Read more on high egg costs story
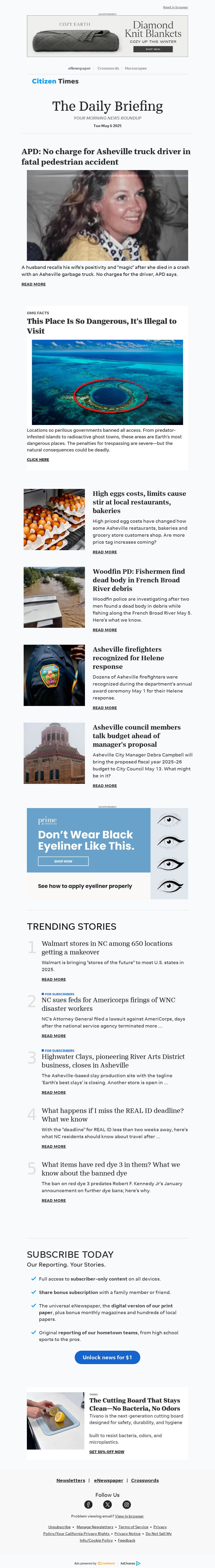215x1568 pixels. (105, 552)
